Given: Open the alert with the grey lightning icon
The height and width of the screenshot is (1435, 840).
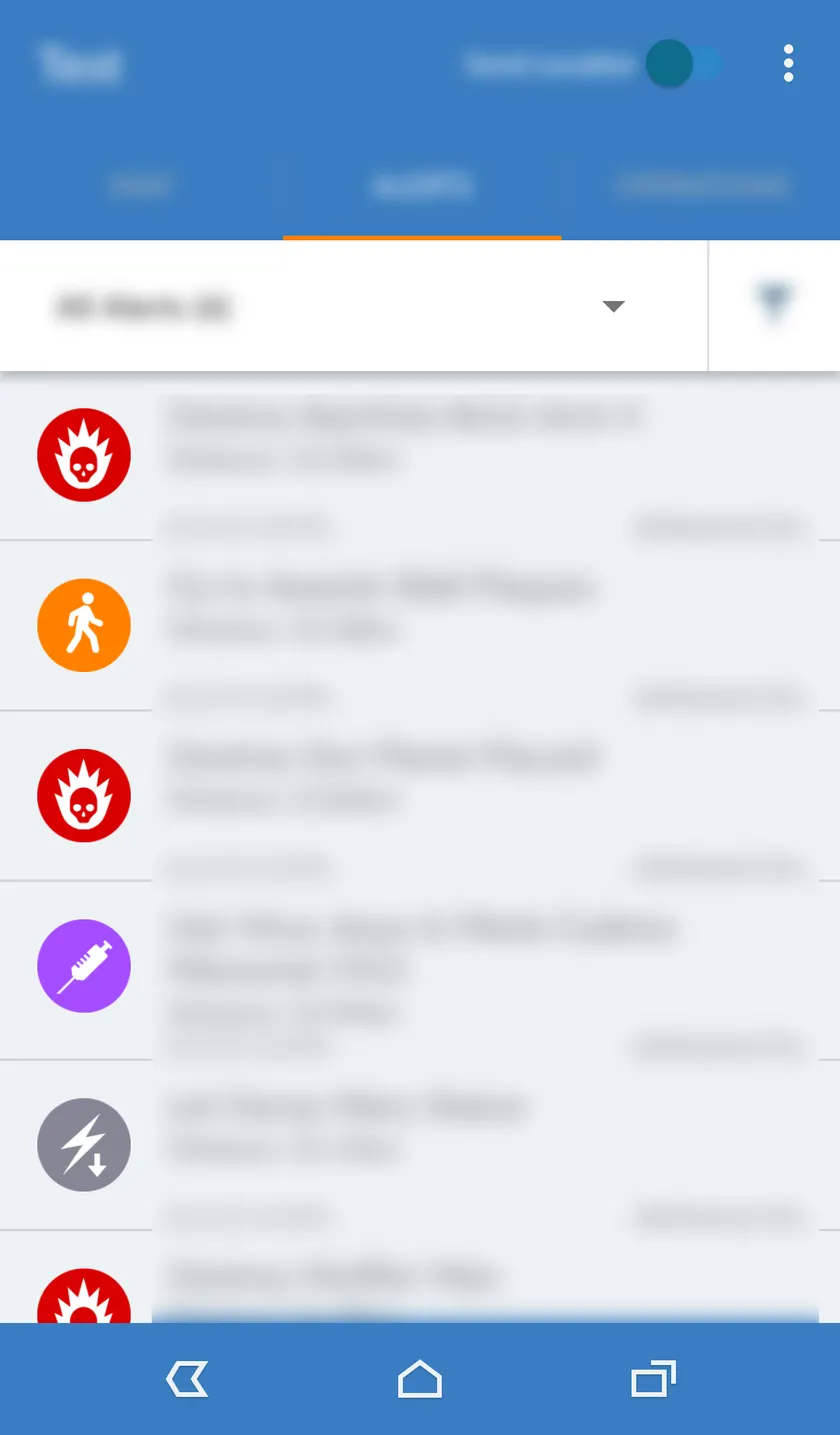Looking at the screenshot, I should 420,1145.
